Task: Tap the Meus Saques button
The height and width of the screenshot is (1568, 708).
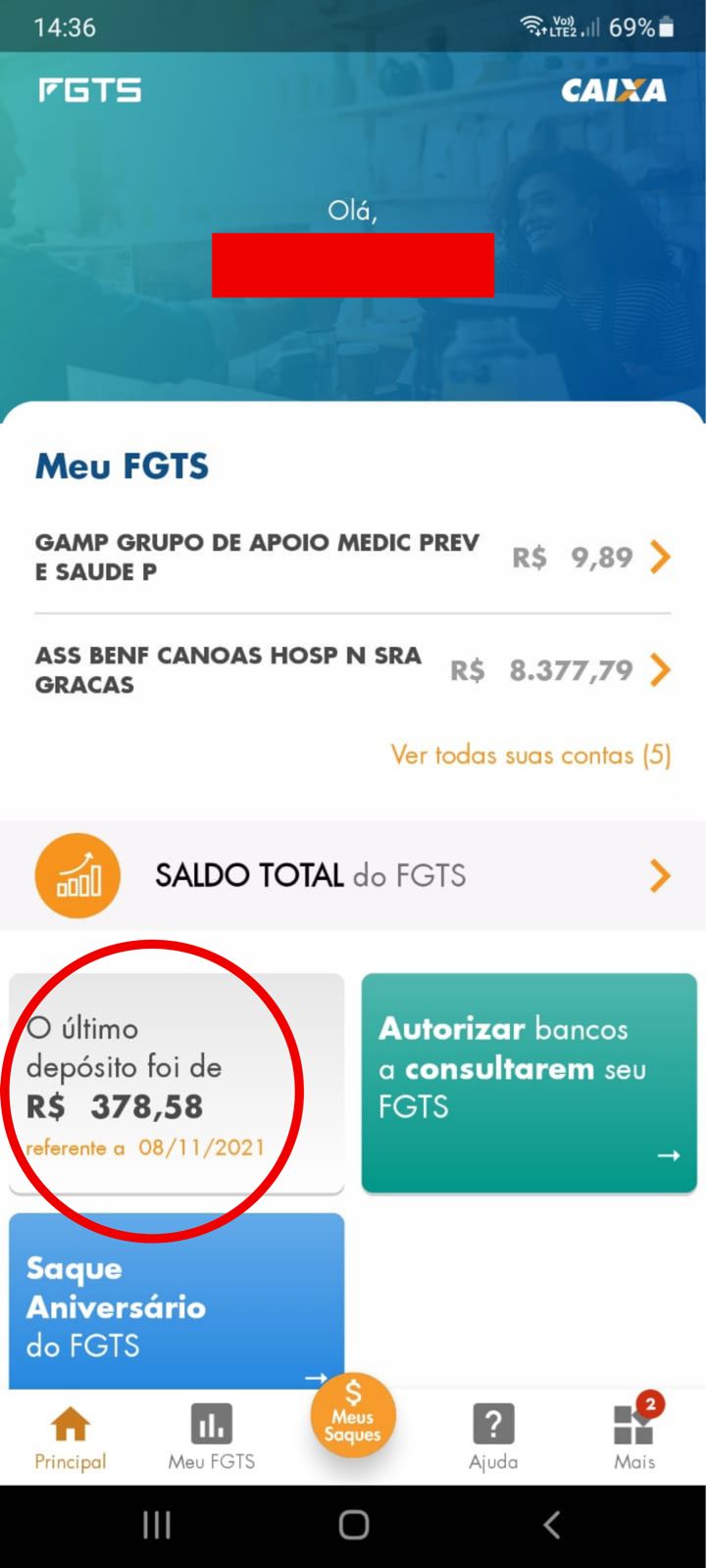Action: tap(353, 1415)
